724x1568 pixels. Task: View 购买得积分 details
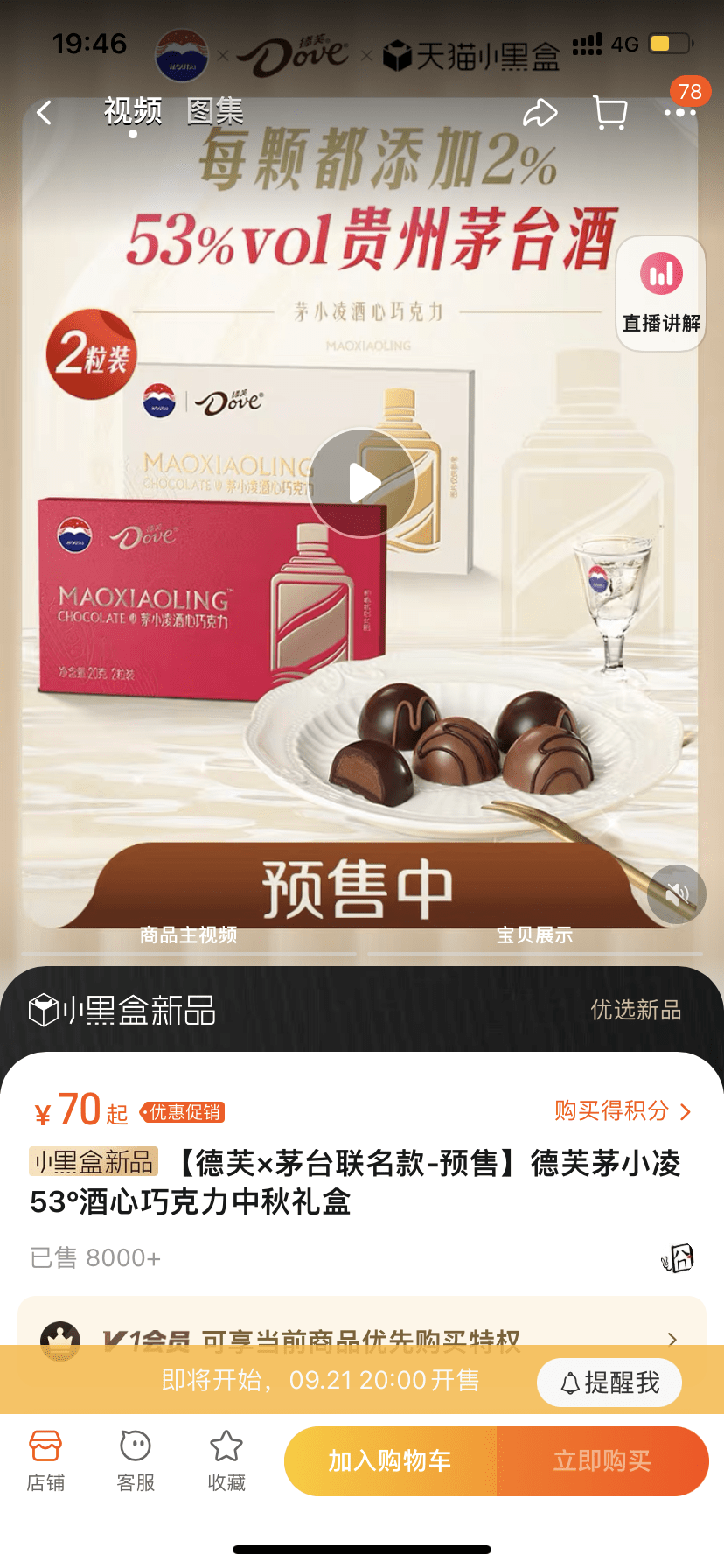[623, 1111]
